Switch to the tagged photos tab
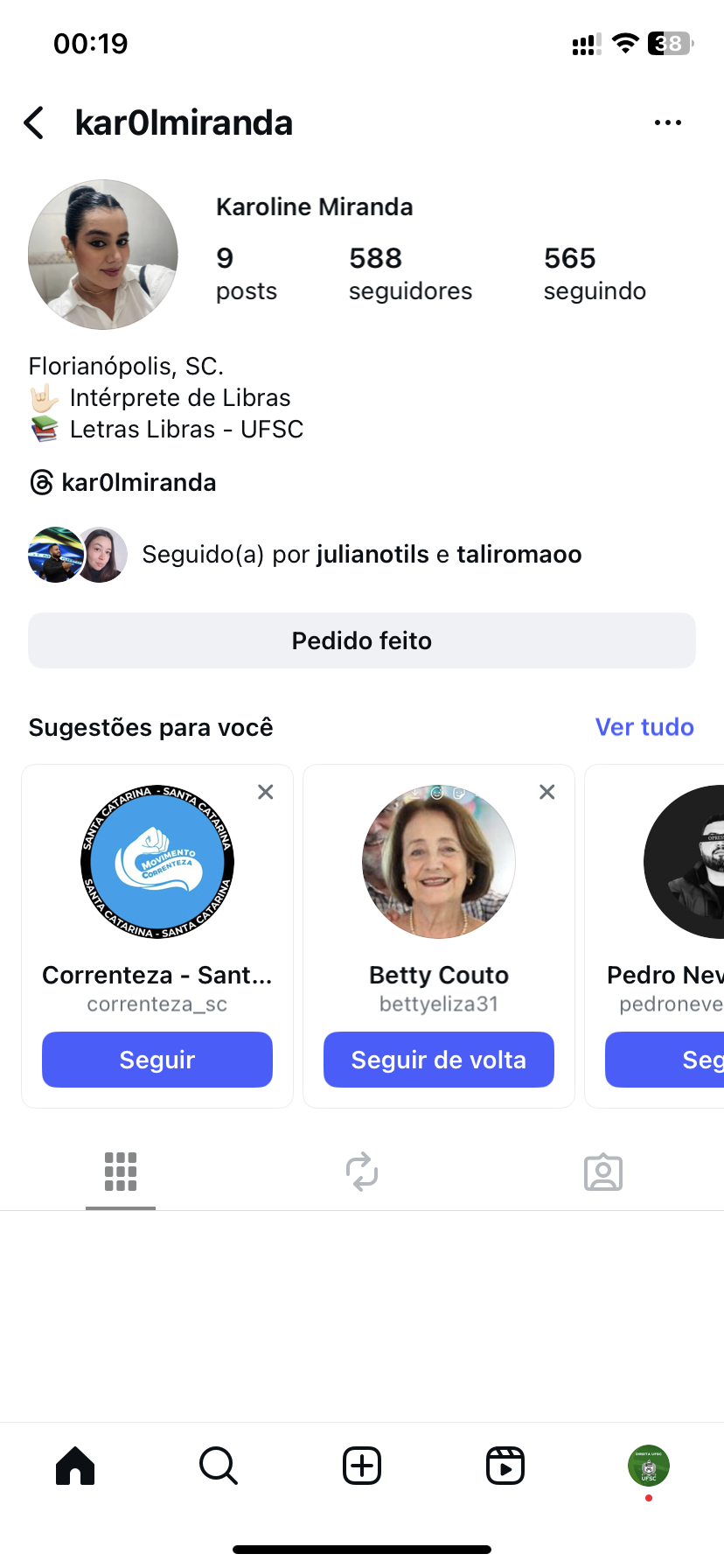Screen dimensions: 724x1568 coord(602,1172)
